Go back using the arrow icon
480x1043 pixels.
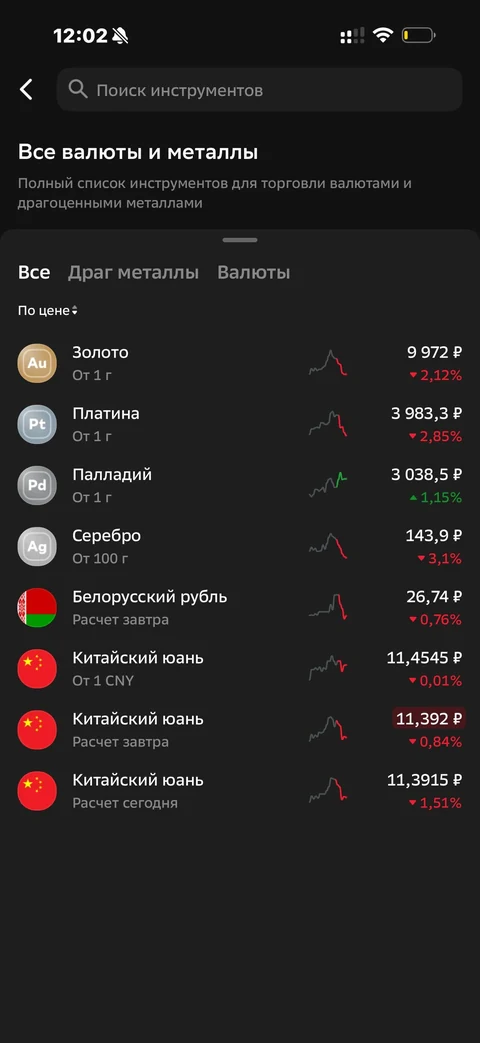click(26, 89)
